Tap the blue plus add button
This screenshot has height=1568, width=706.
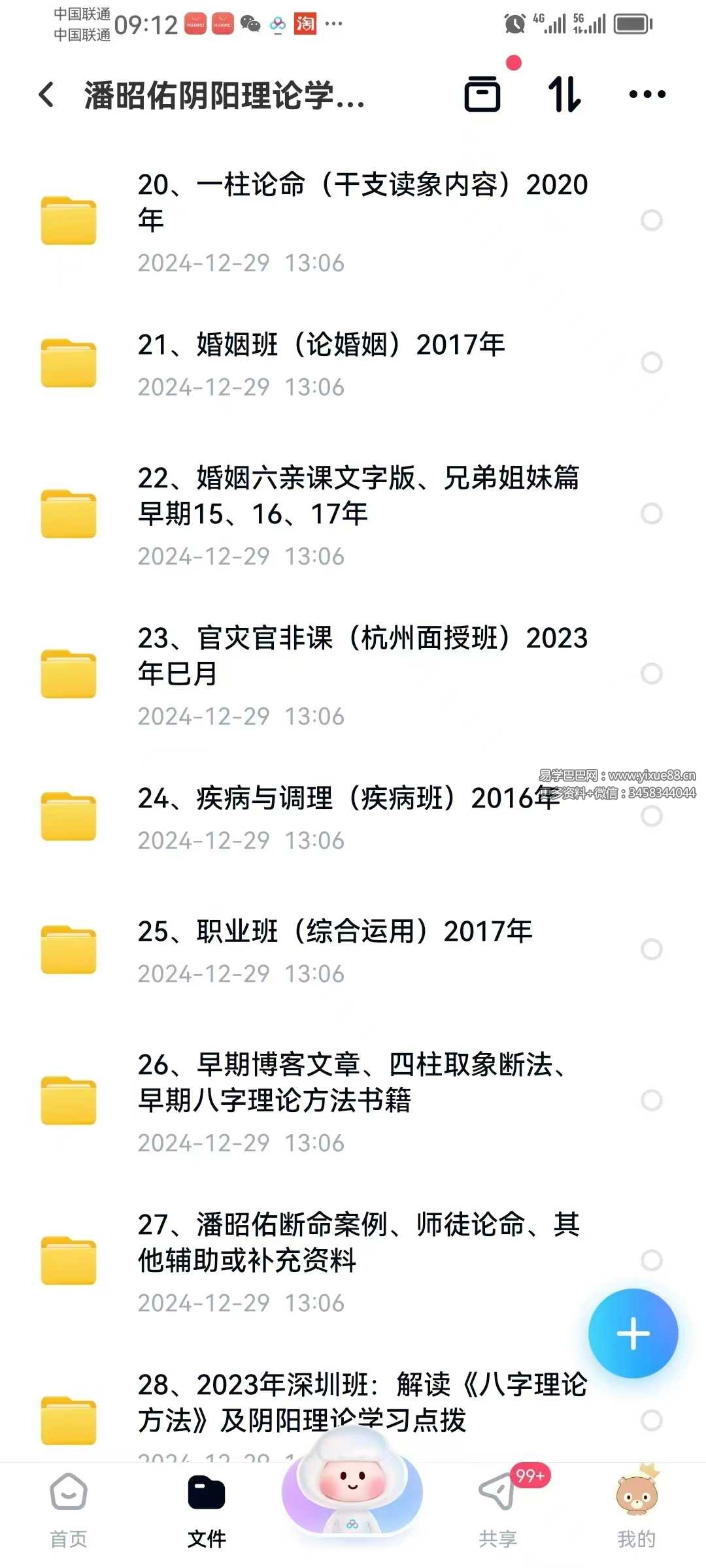(633, 1333)
